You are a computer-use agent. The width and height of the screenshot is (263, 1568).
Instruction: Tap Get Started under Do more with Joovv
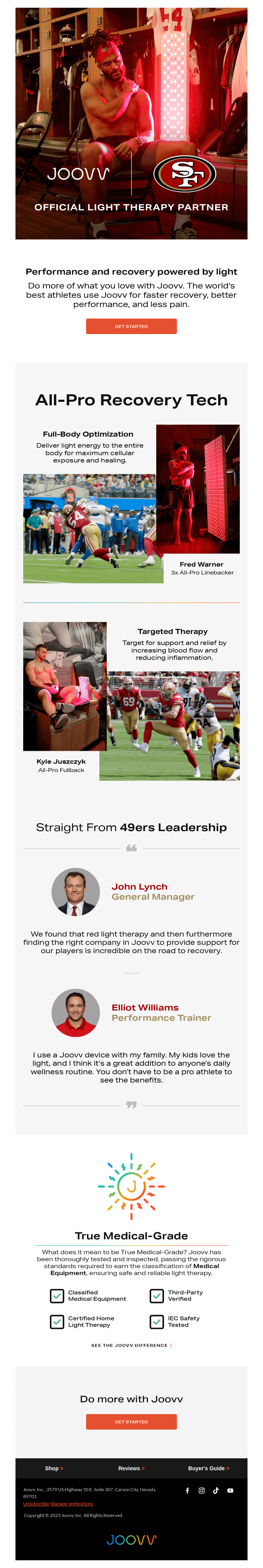(x=131, y=1421)
